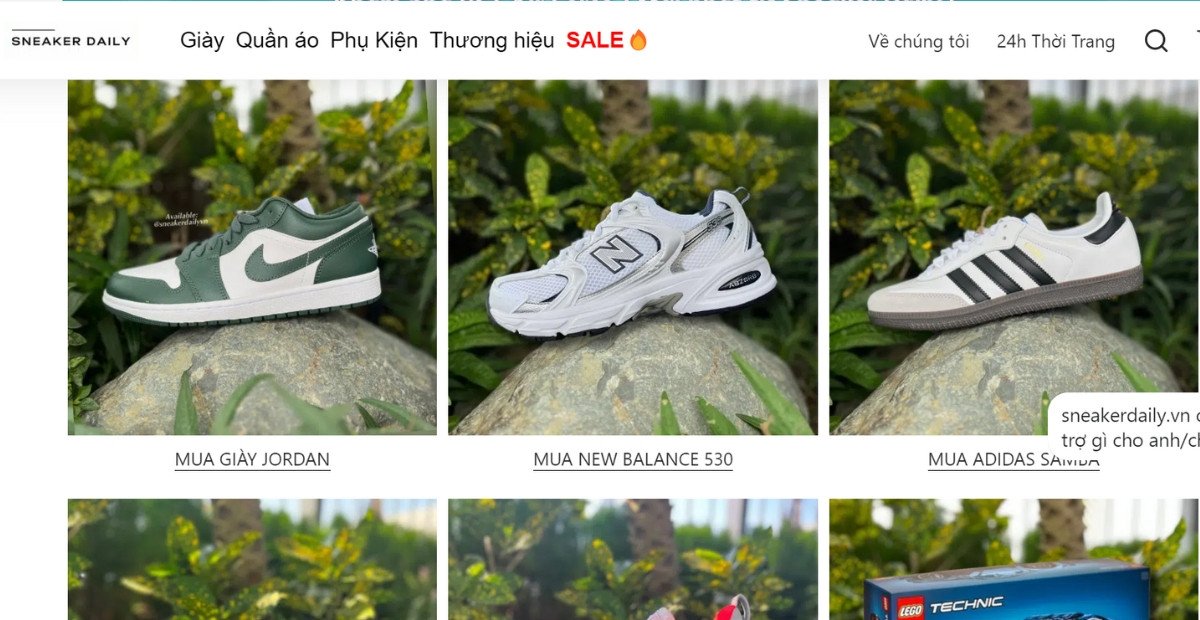This screenshot has width=1200, height=620.
Task: Visit 24h Thời Trang page
Action: point(1055,42)
